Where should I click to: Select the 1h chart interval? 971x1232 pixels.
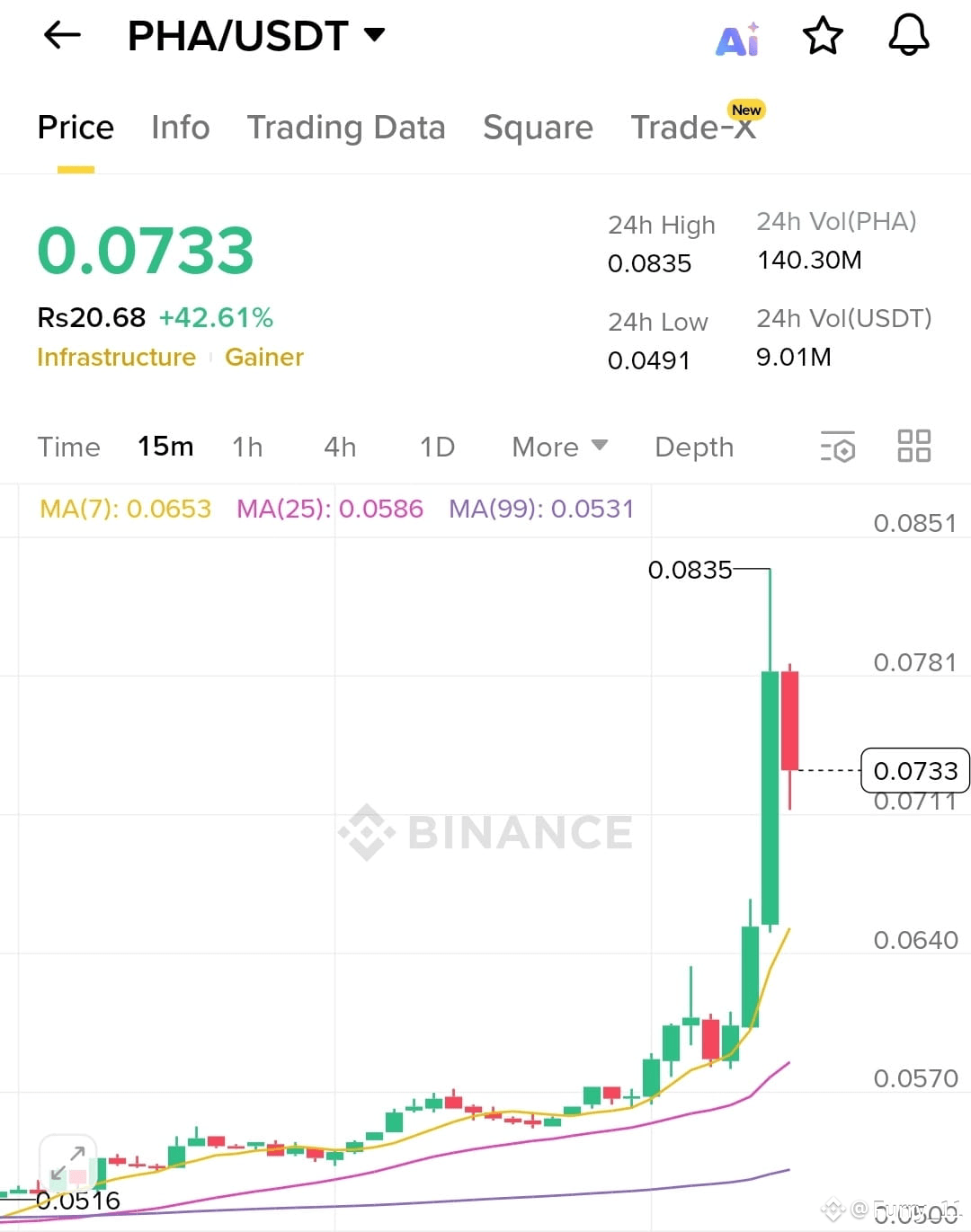point(247,447)
